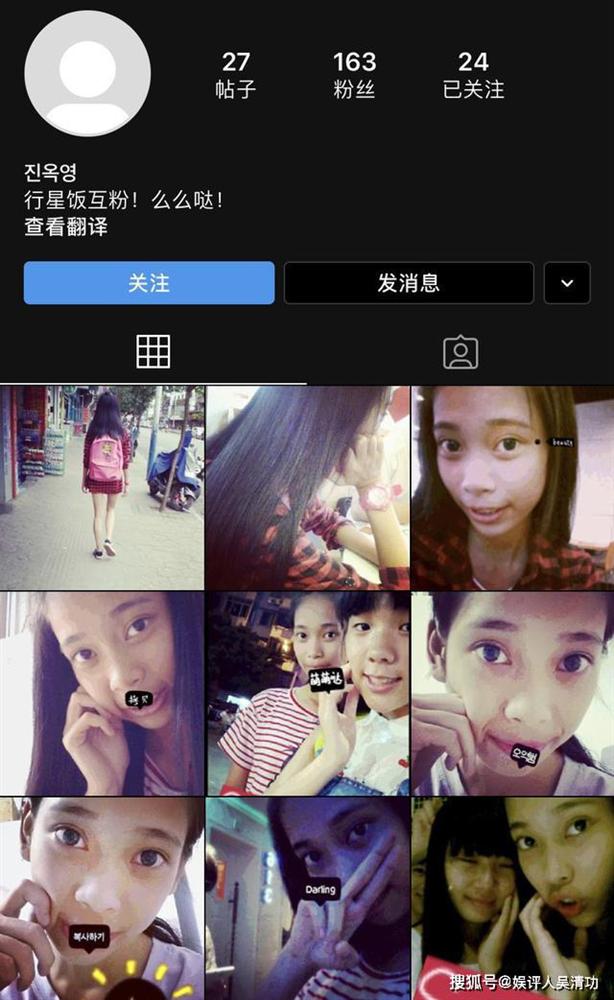
Task: Switch to the grid posts tab
Action: coord(153,352)
